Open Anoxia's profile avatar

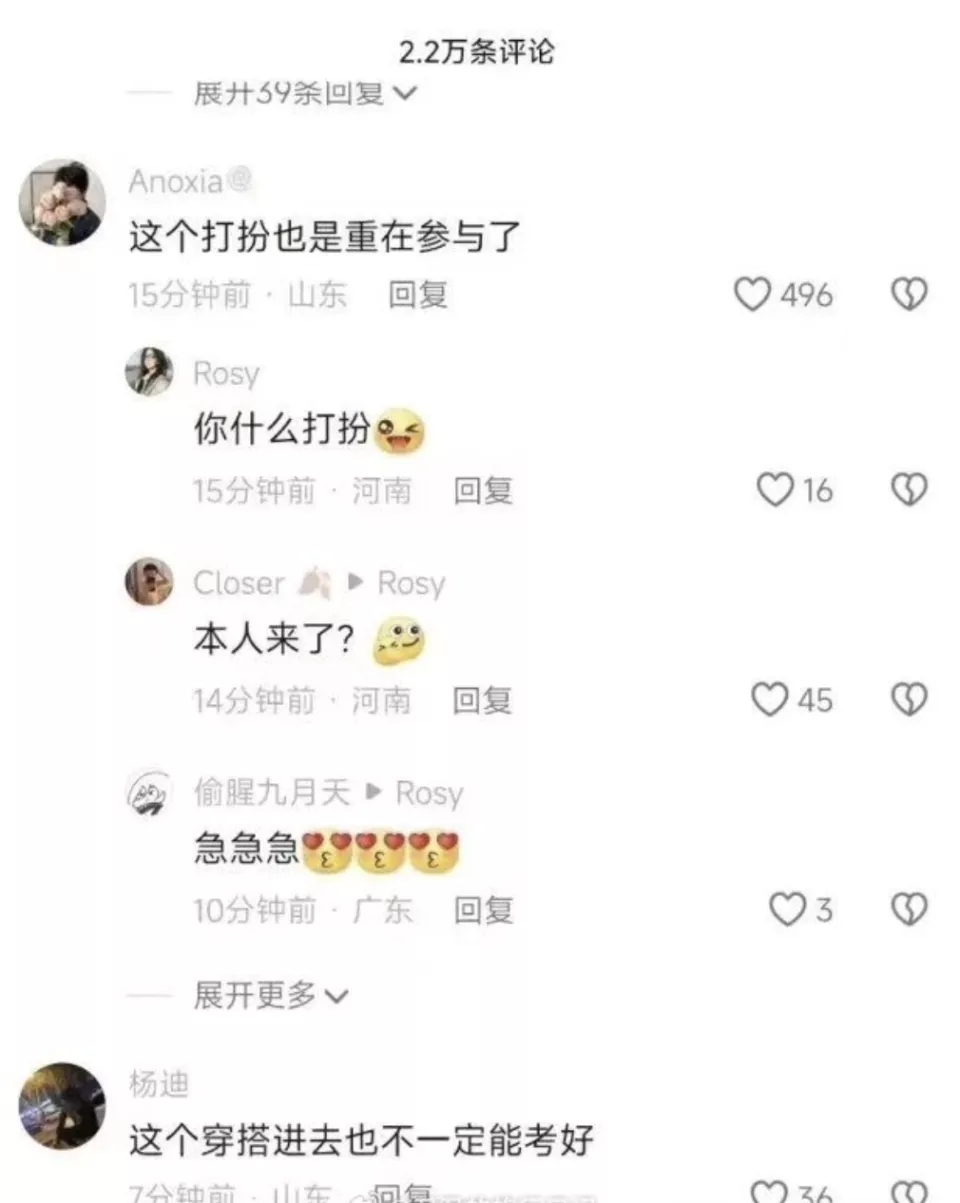[x=62, y=203]
